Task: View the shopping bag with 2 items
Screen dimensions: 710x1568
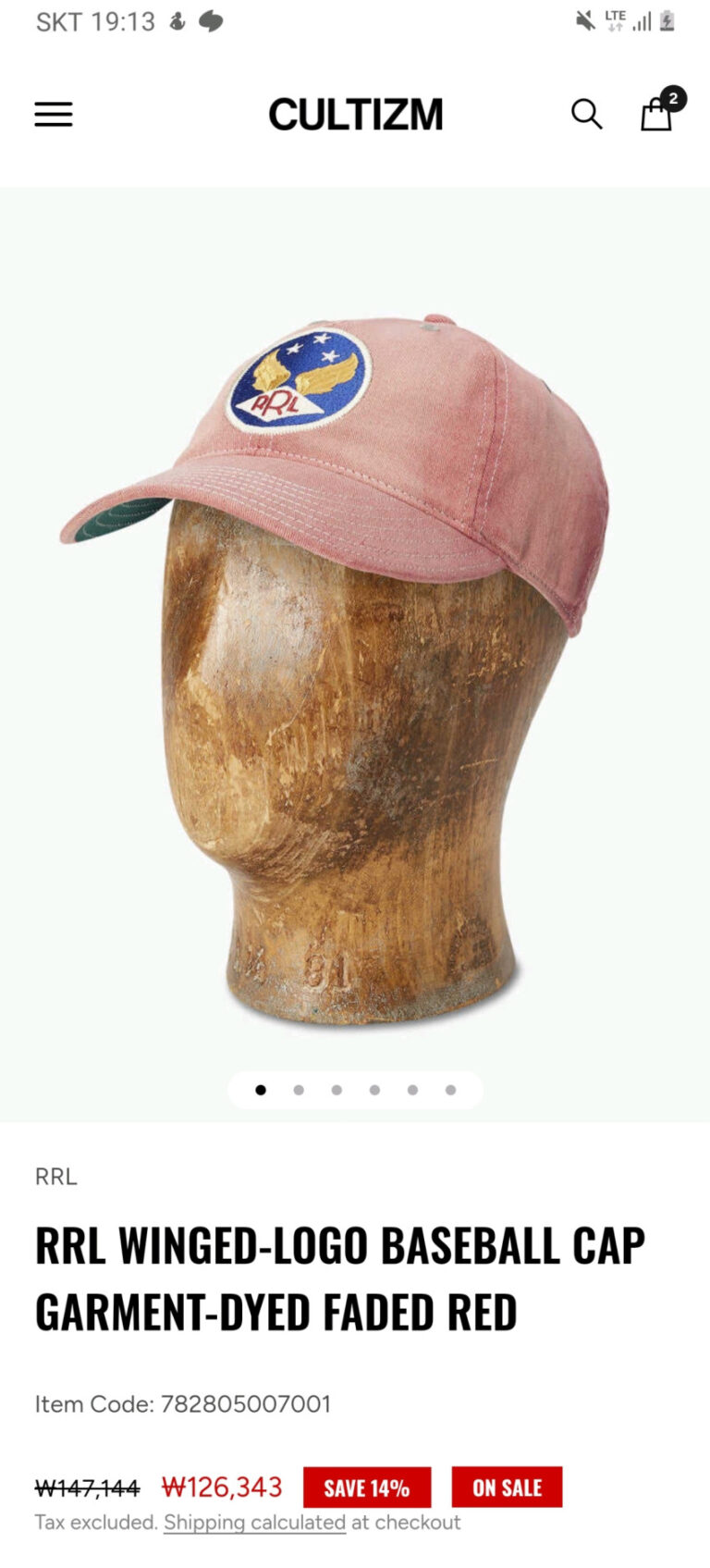Action: (658, 114)
